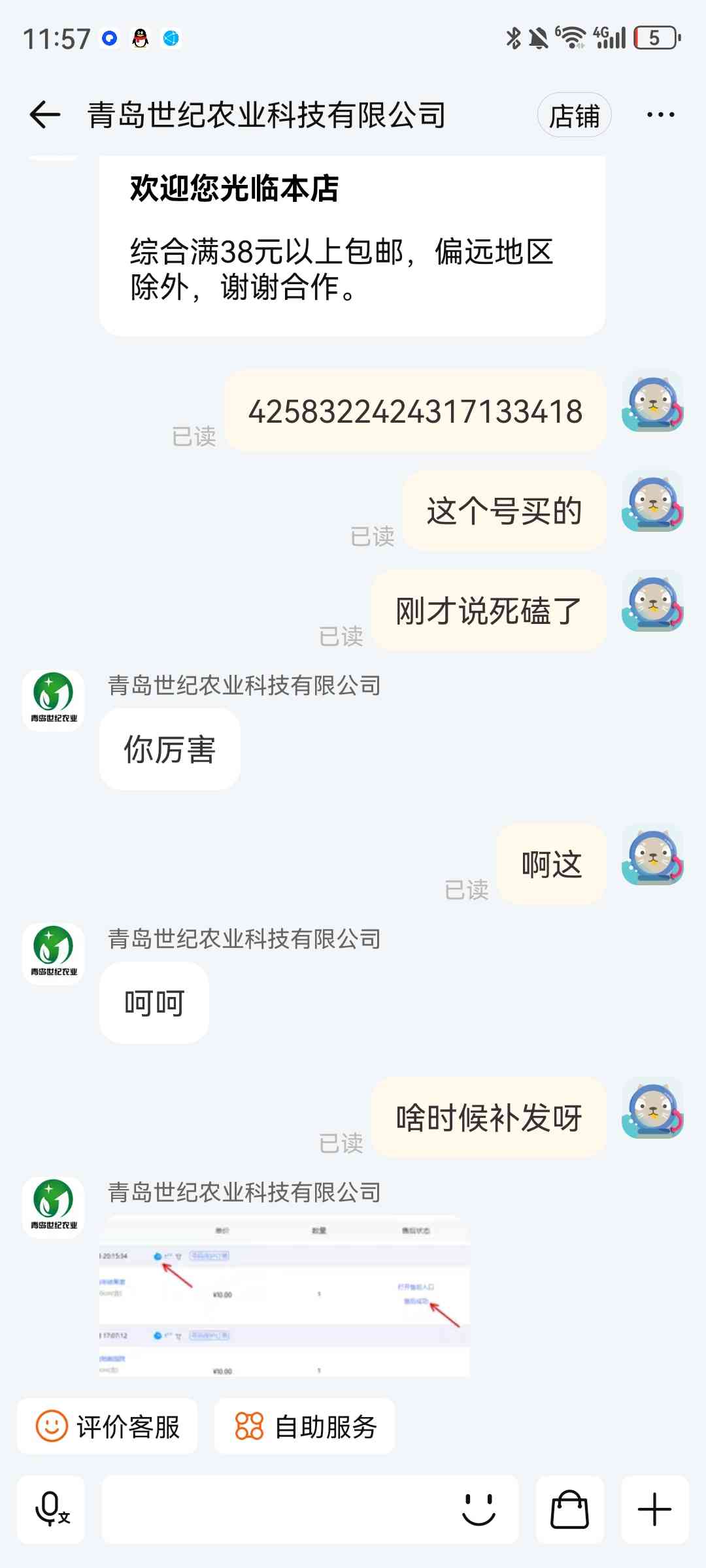Open 自助服务 self-service options
The height and width of the screenshot is (1568, 706).
pos(305,1426)
